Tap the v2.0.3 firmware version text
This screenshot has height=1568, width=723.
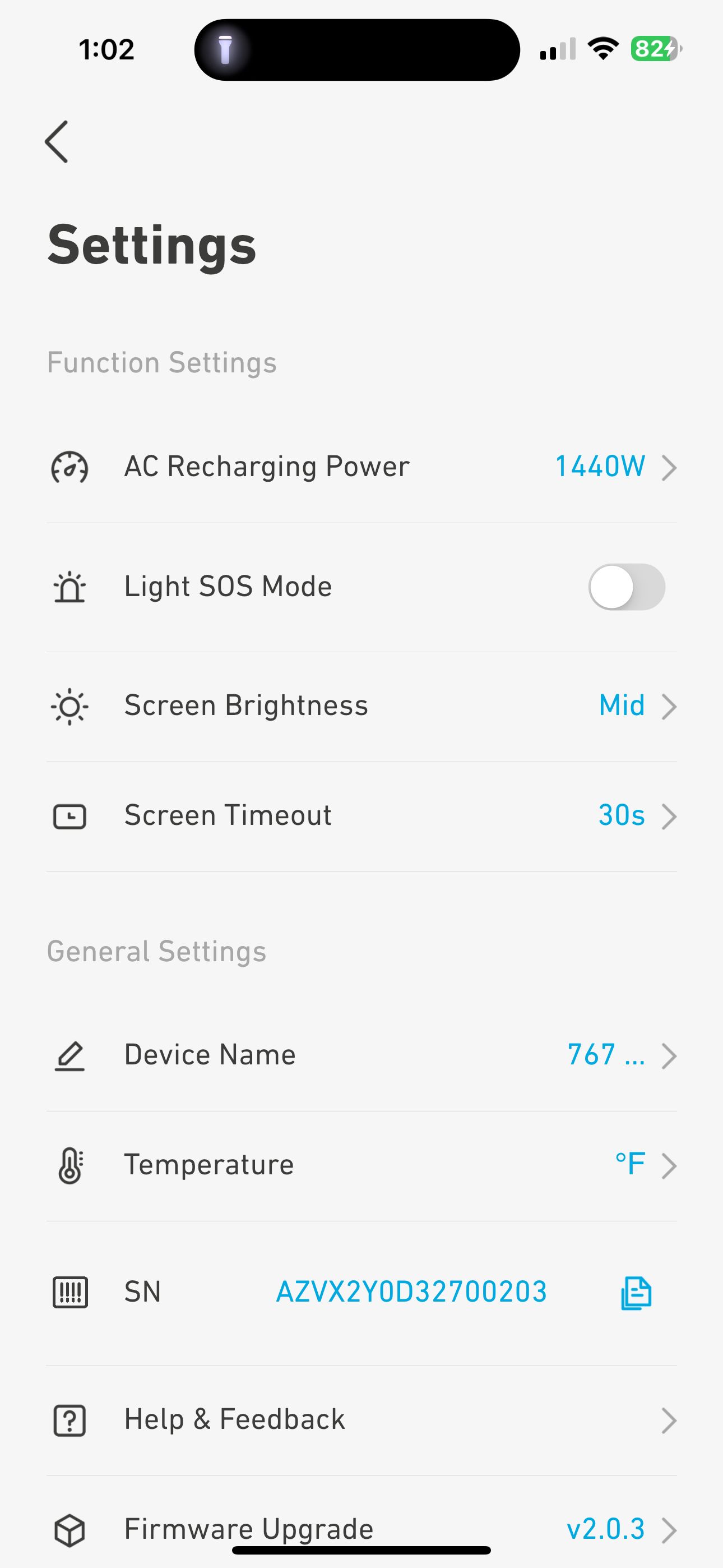[605, 1528]
